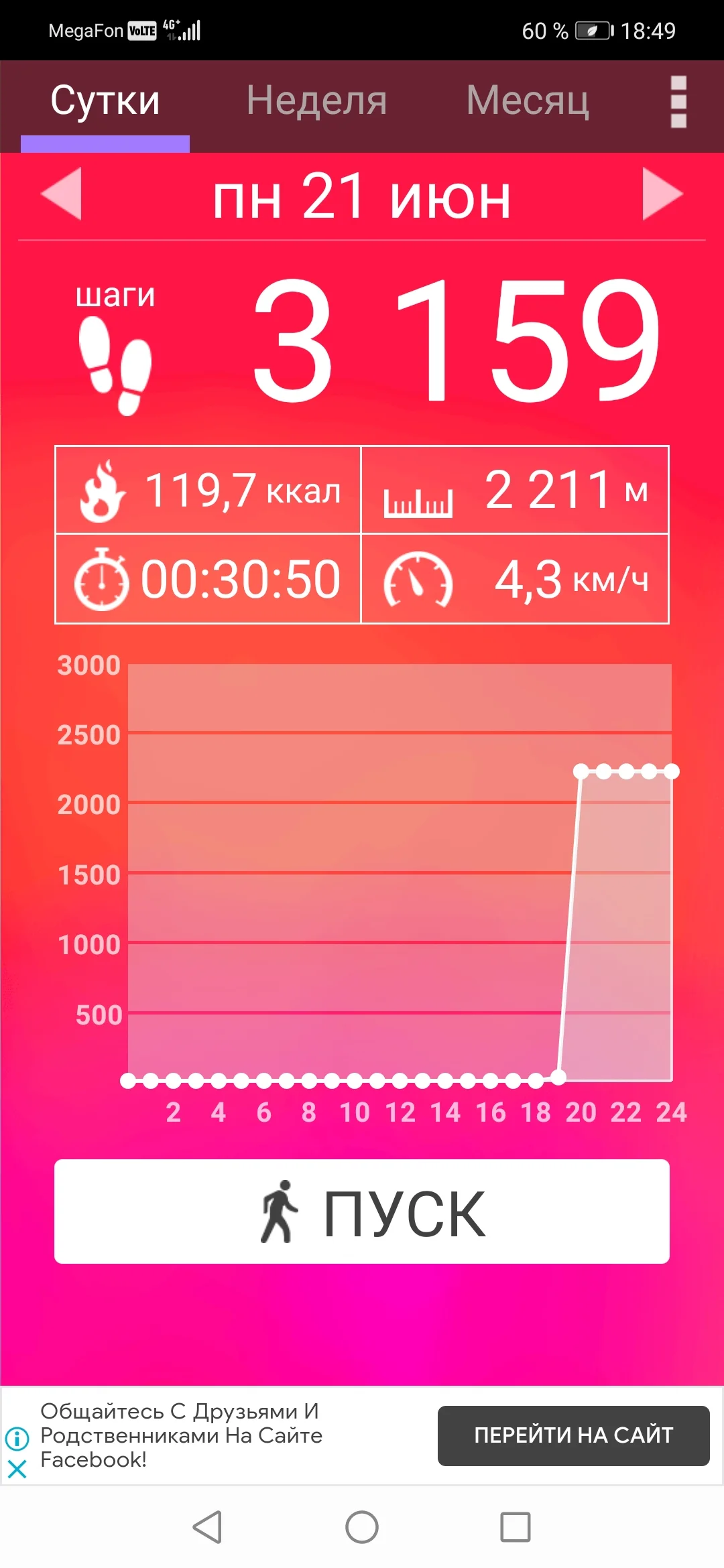The height and width of the screenshot is (1568, 724).
Task: Tap ПЕРЕЙТИ НА САЙТ in the ad
Action: pos(573,1435)
